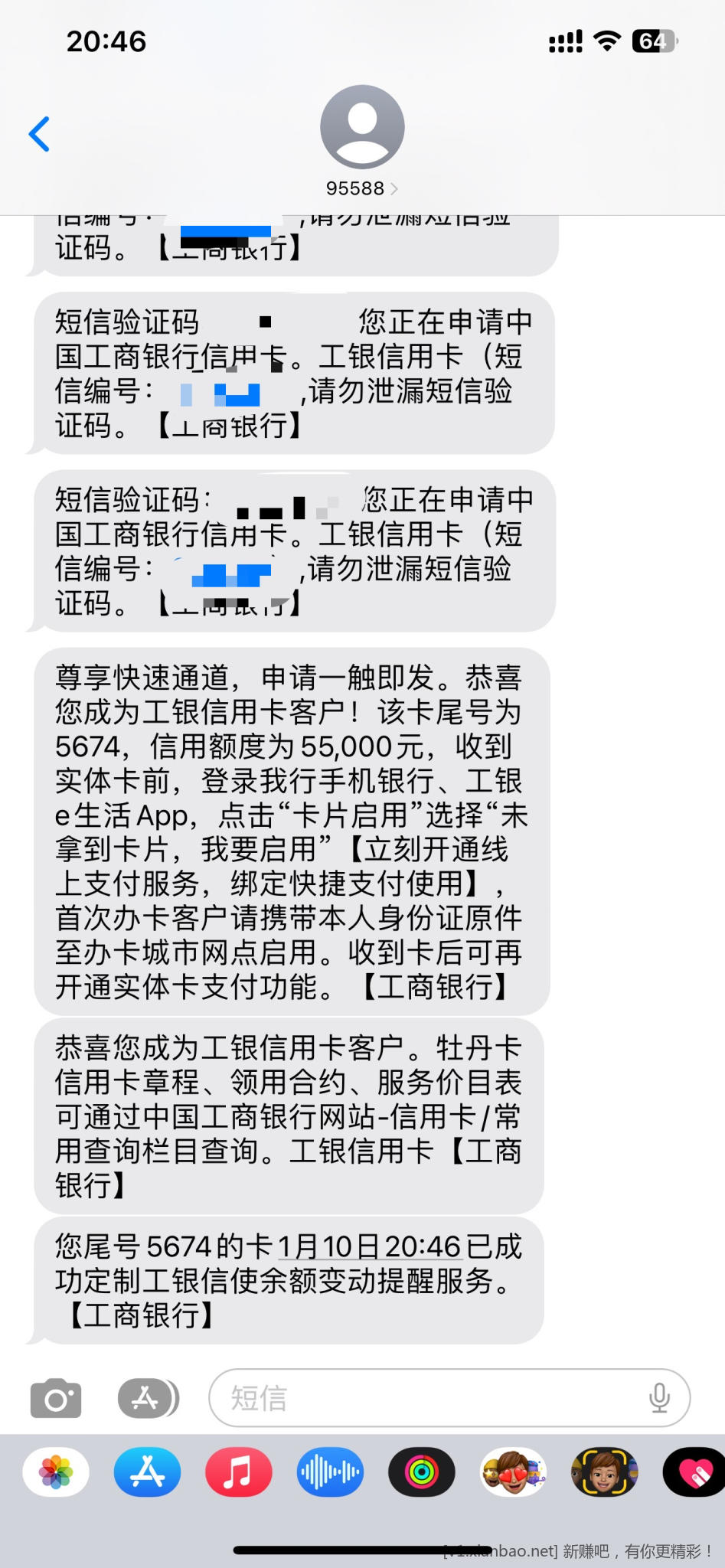Image resolution: width=725 pixels, height=1568 pixels.
Task: Open the App Store for iMessage
Action: click(147, 1472)
